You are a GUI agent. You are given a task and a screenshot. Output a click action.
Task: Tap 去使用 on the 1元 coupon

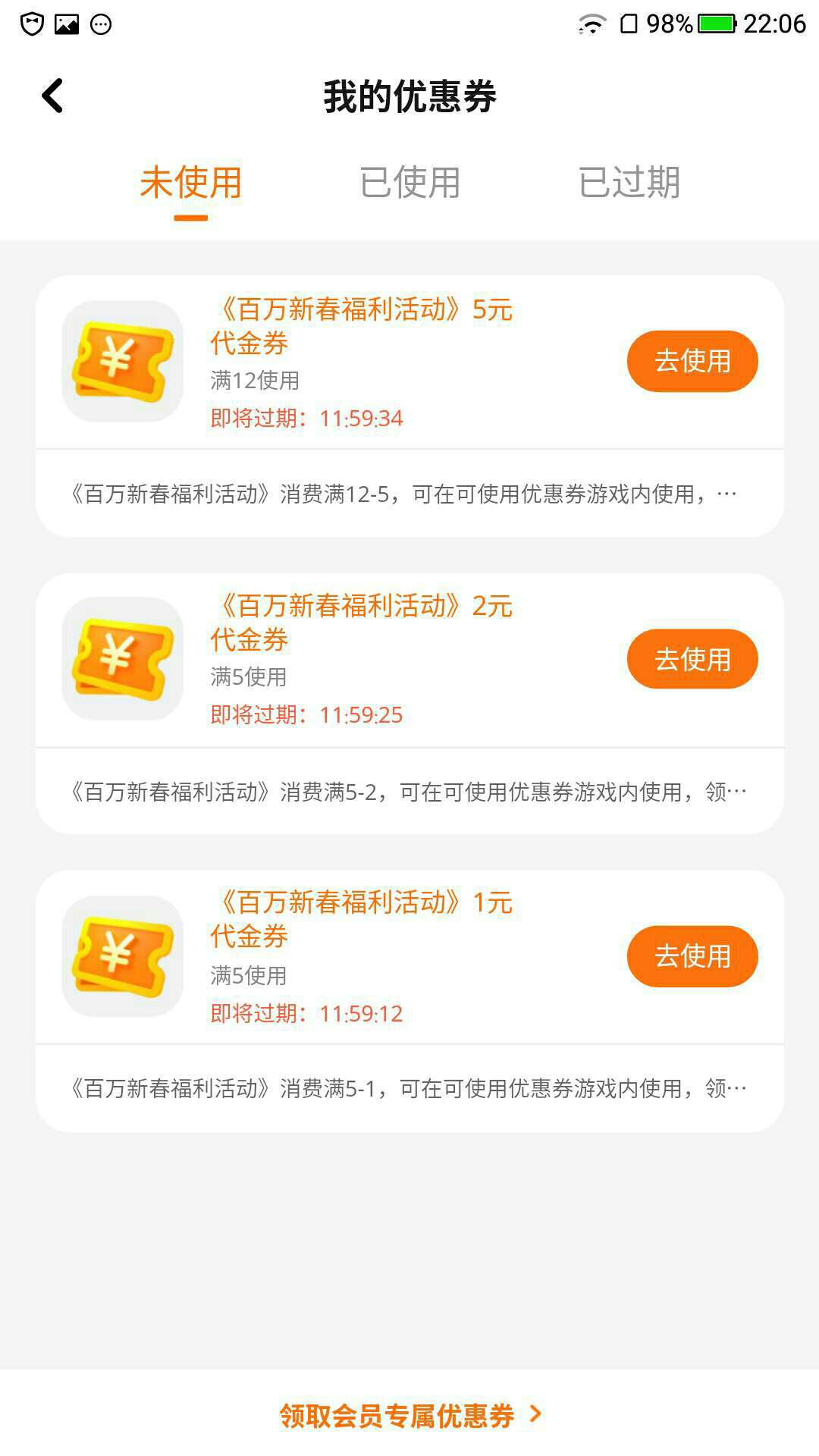[x=692, y=956]
